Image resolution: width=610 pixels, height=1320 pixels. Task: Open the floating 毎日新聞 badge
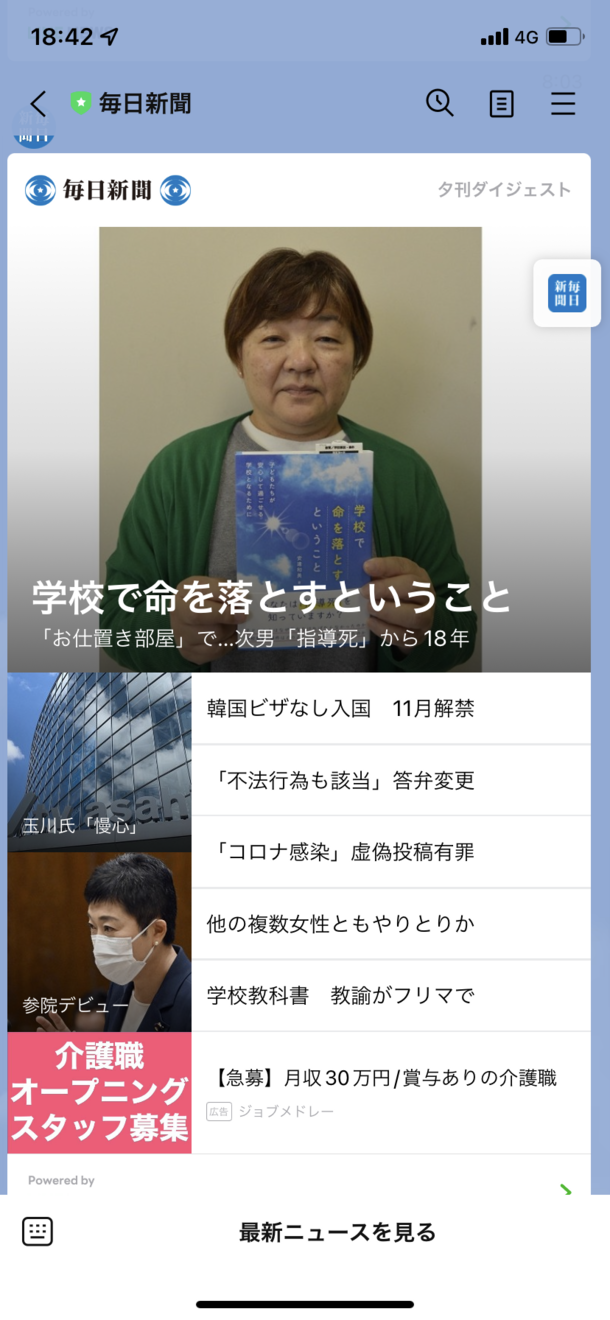point(567,293)
